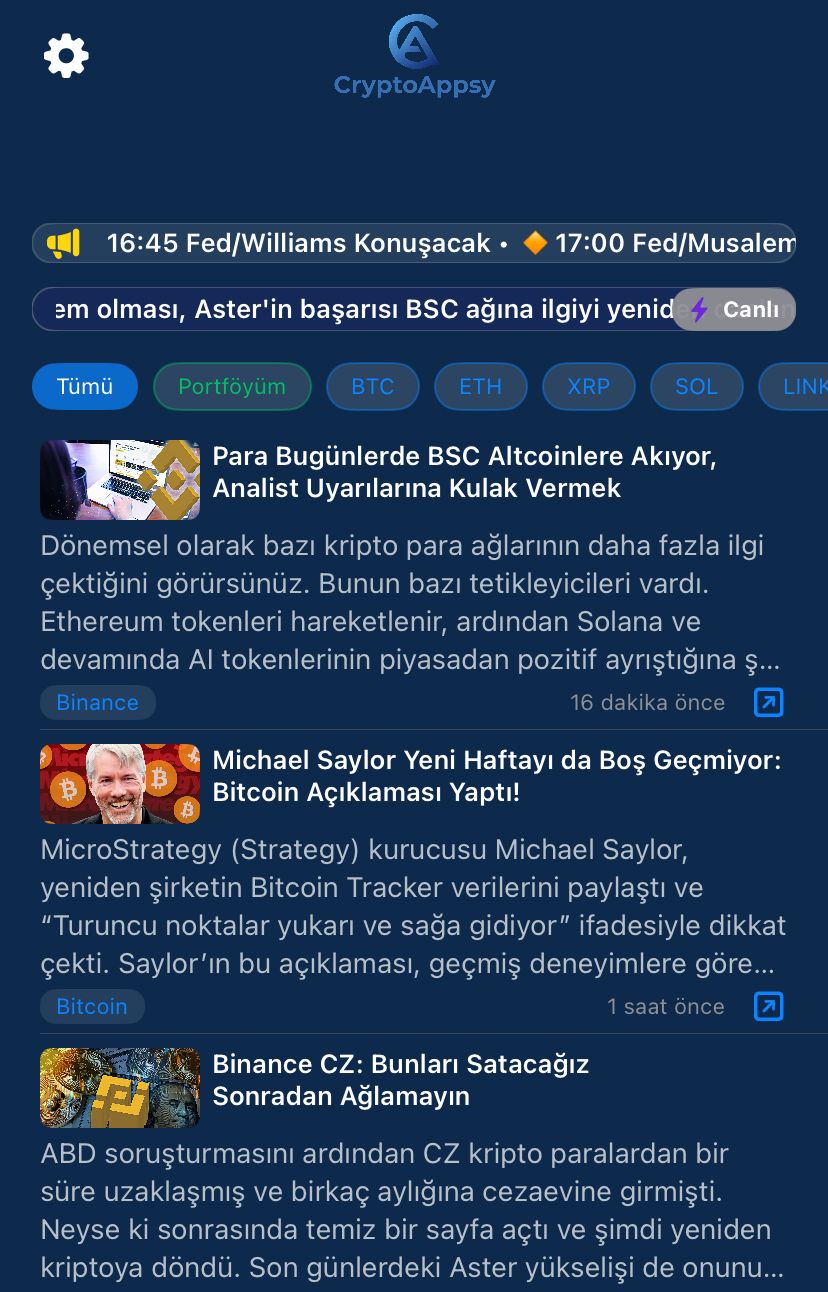The image size is (828, 1292).
Task: Open the Binance CZ Satacağız article
Action: [400, 1080]
